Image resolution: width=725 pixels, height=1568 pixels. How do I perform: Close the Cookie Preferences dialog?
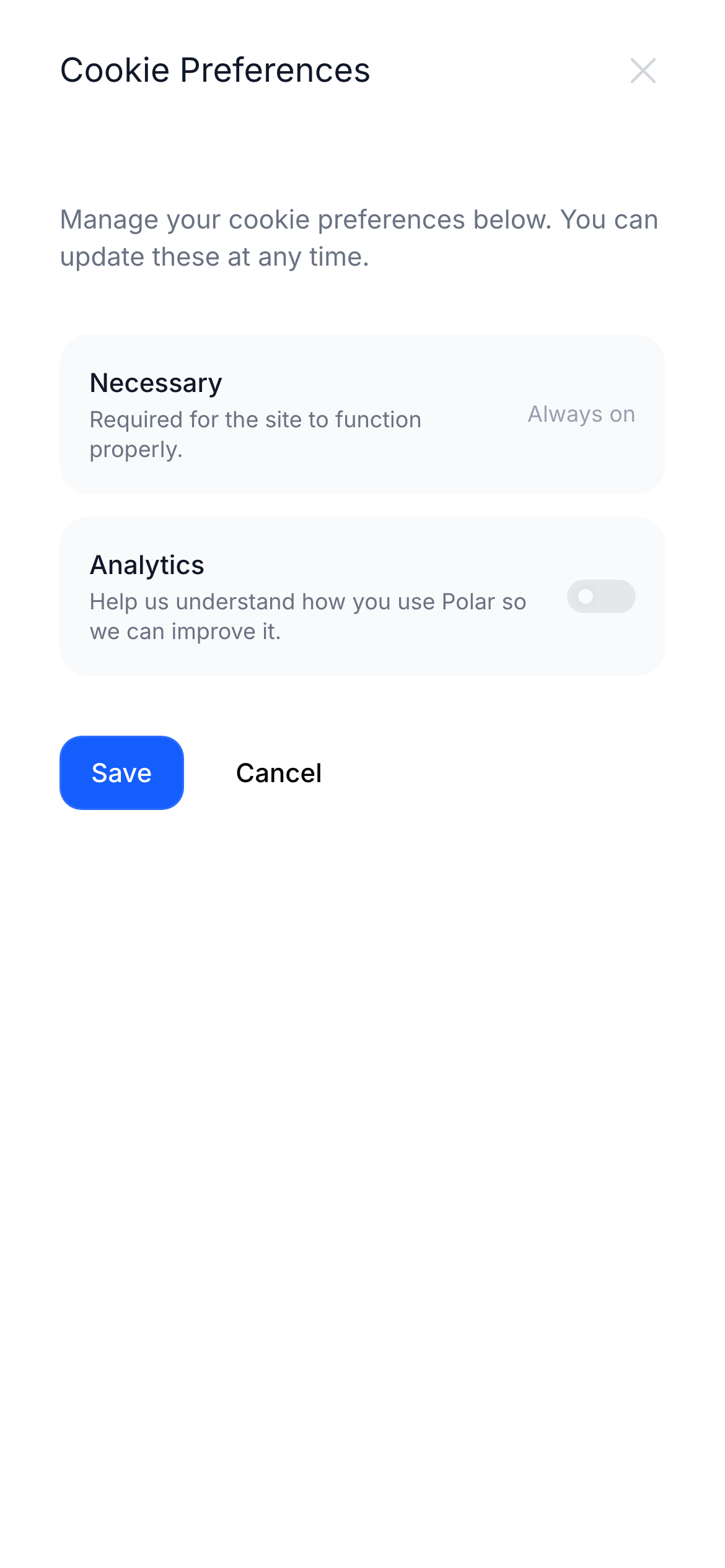click(x=643, y=71)
